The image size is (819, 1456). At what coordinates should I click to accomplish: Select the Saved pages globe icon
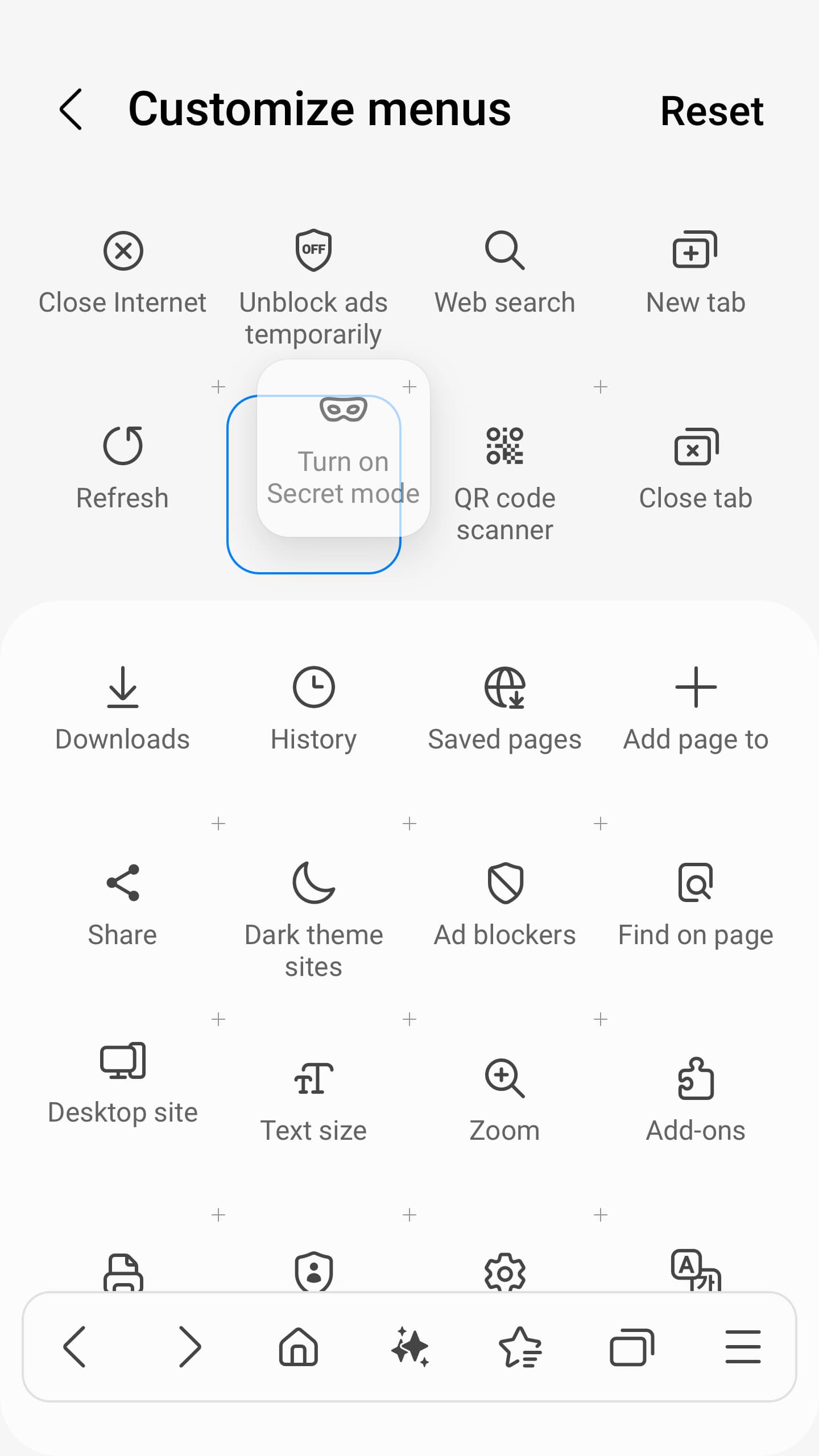pos(504,686)
